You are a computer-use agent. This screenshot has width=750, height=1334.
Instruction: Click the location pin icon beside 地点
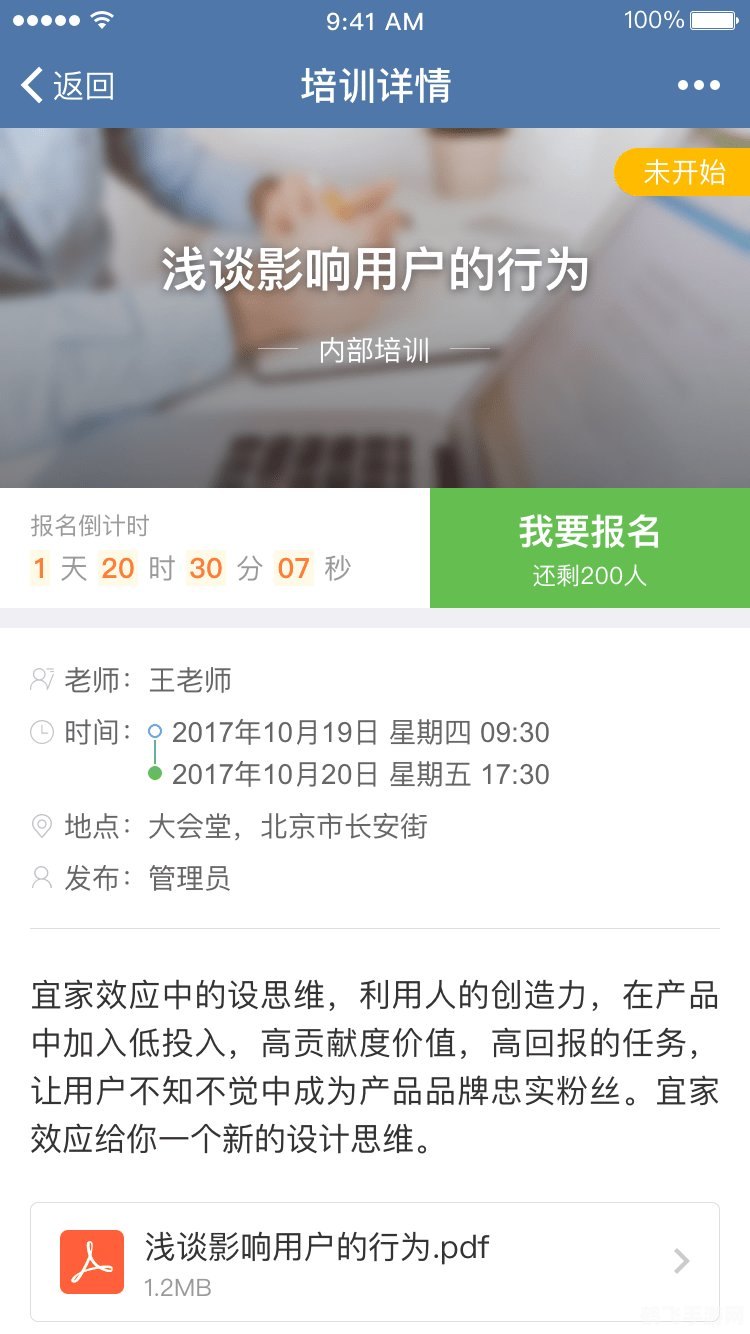[41, 826]
